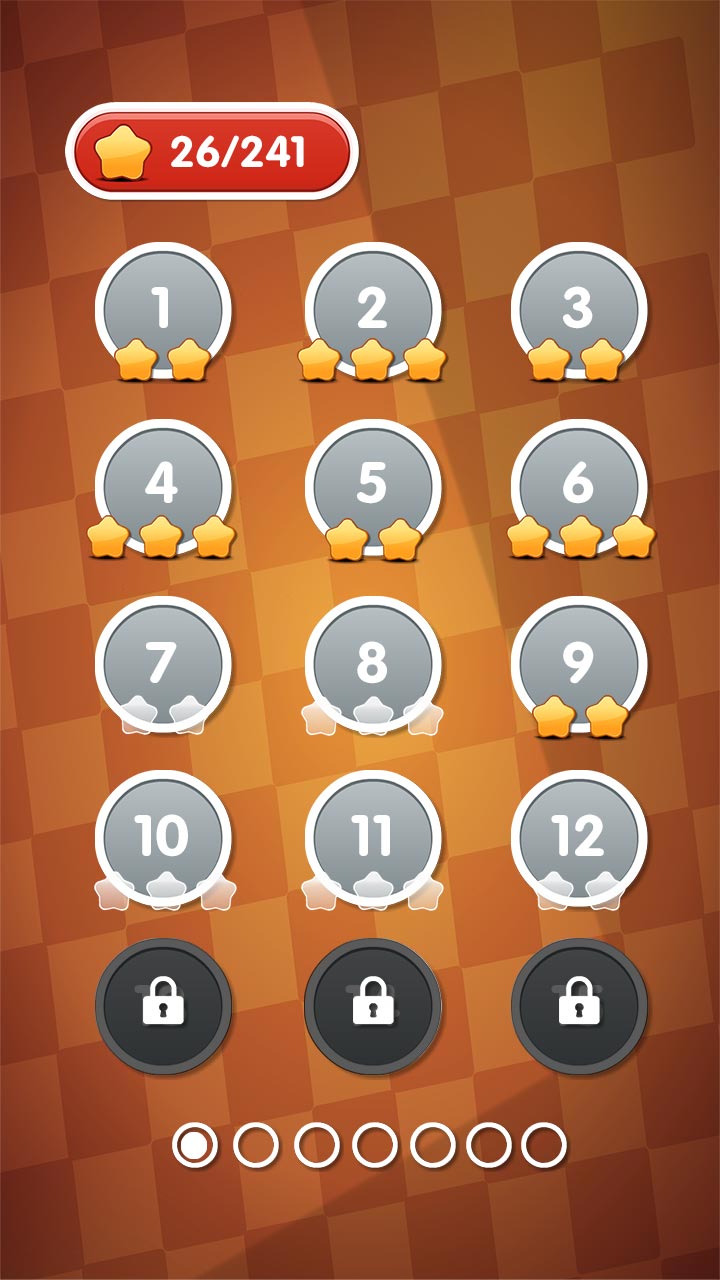Start level 8
This screenshot has width=720, height=1280.
[x=372, y=661]
